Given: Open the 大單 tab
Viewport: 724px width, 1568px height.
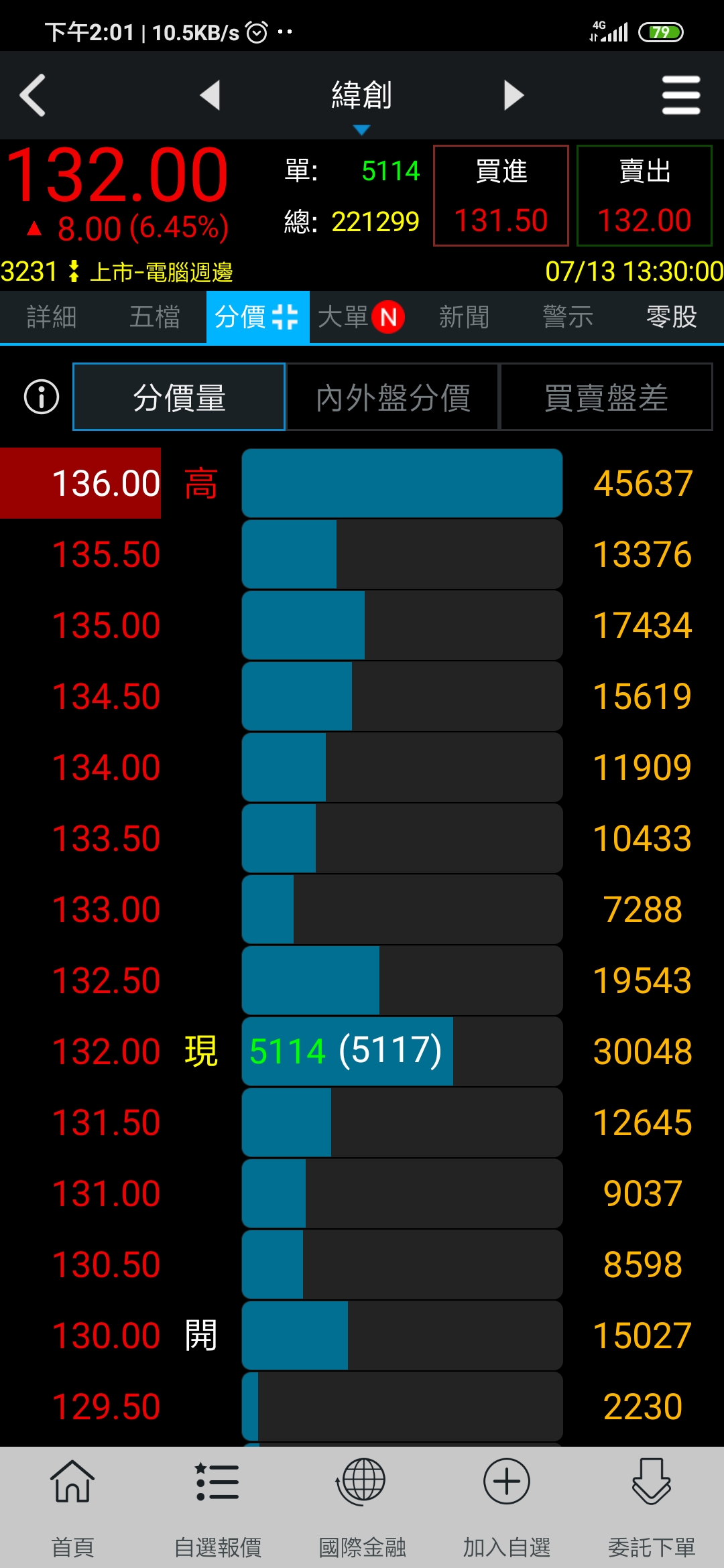Looking at the screenshot, I should pos(361,317).
